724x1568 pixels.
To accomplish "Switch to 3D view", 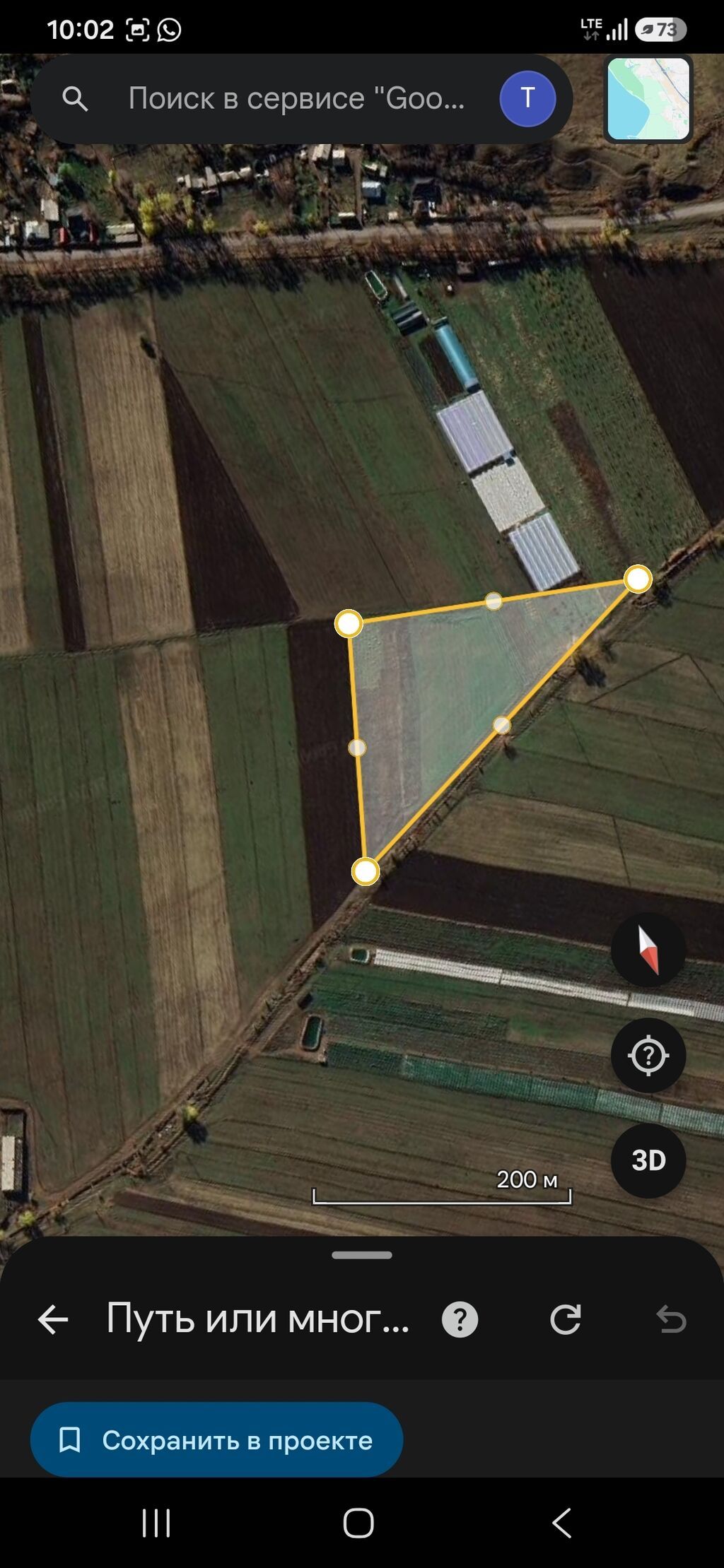I will 648,1160.
